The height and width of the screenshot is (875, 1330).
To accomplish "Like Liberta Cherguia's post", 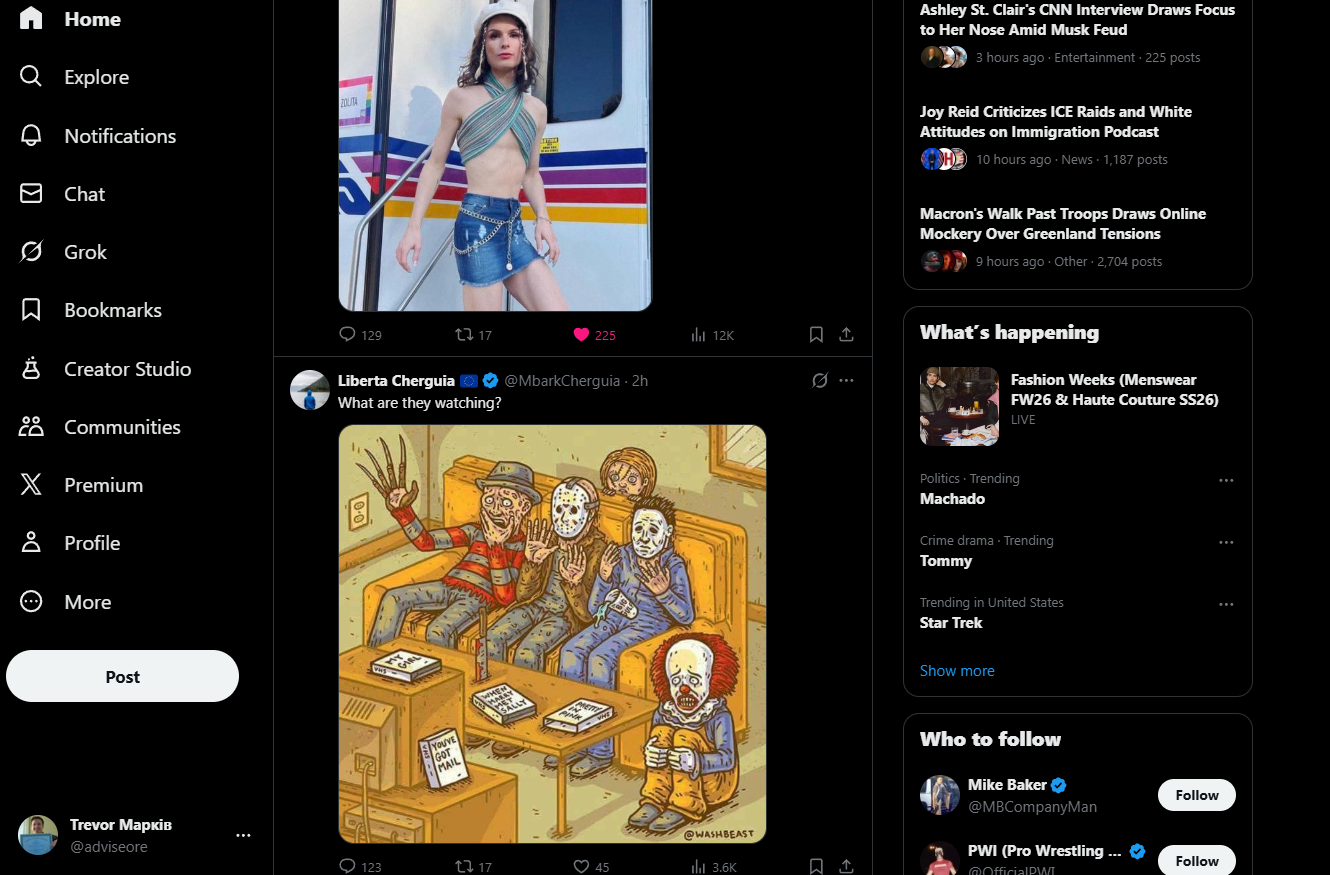I will point(582,866).
